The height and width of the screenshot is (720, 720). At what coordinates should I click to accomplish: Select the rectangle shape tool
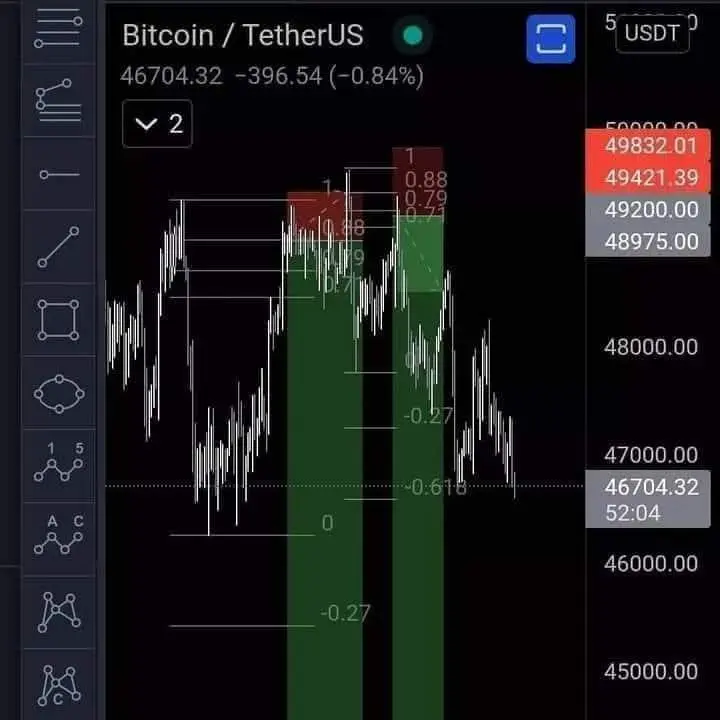click(59, 320)
